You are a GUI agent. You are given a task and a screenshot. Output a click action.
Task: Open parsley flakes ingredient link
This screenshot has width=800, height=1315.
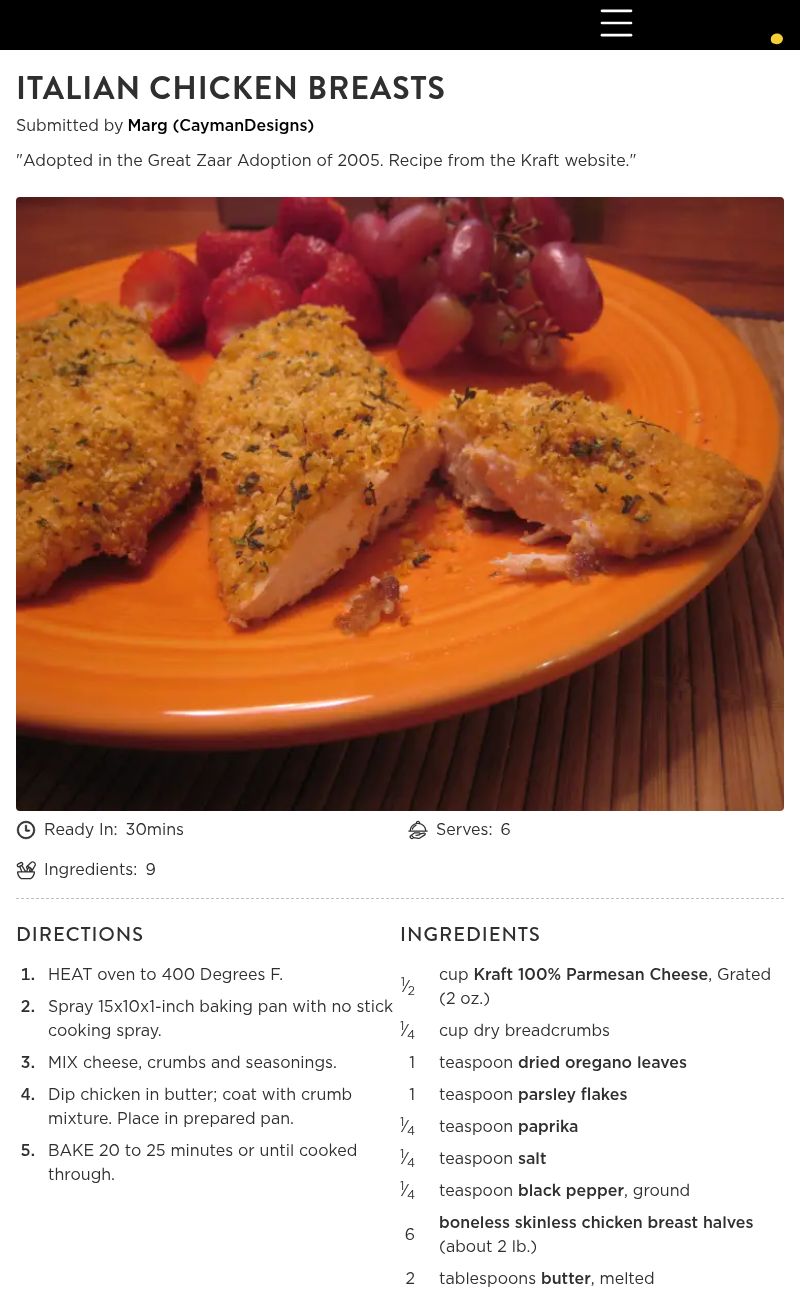(x=572, y=1095)
